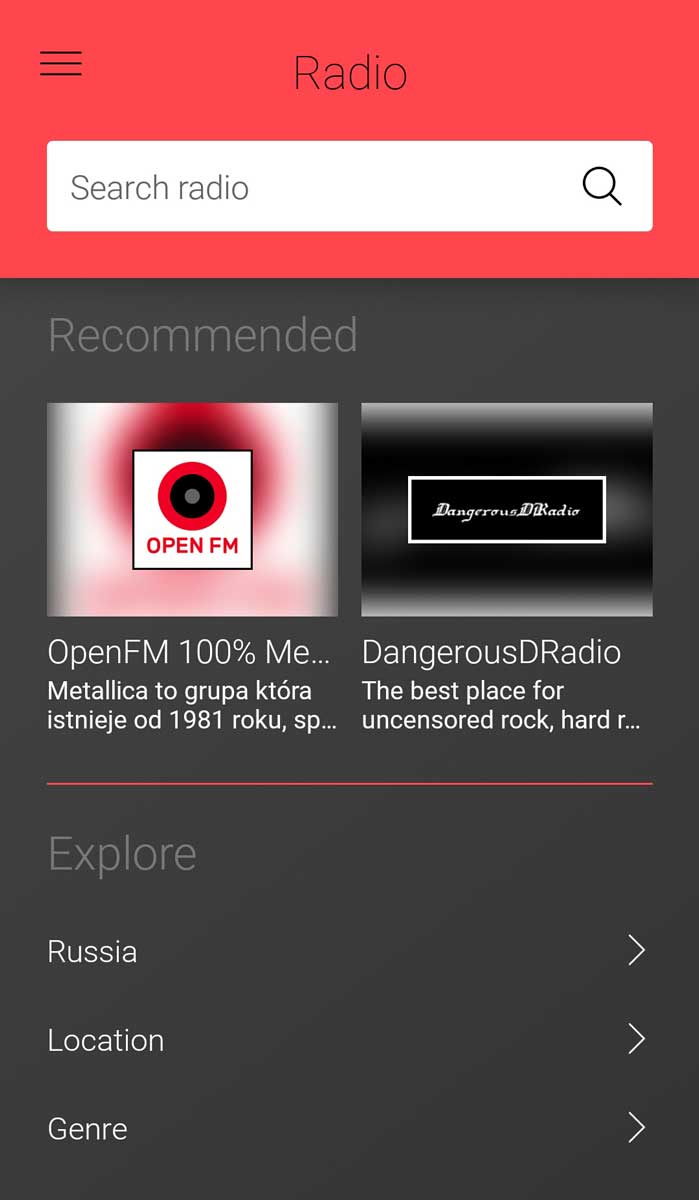
Task: Tap the Search radio field
Action: (x=310, y=187)
